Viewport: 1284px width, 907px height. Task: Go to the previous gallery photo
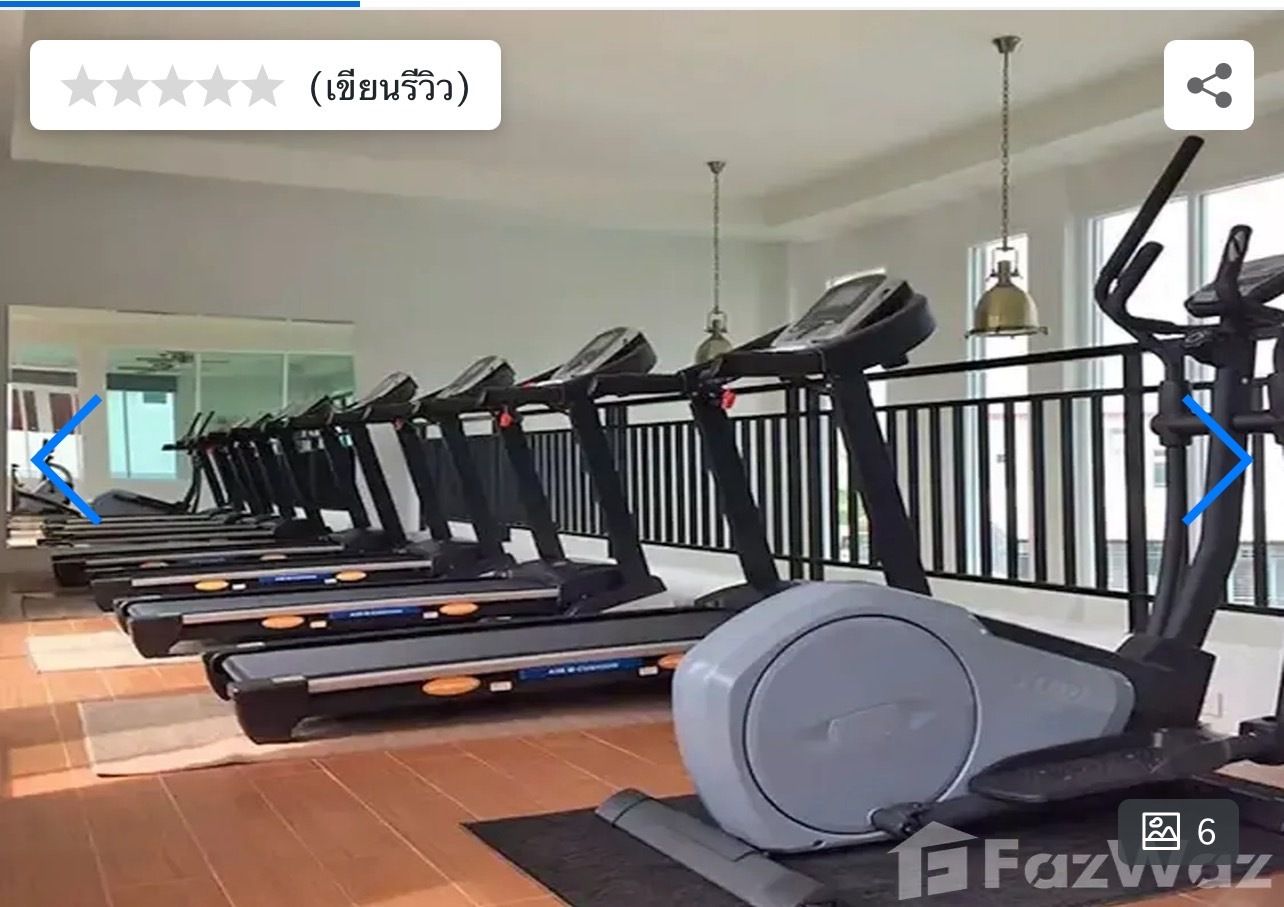68,459
